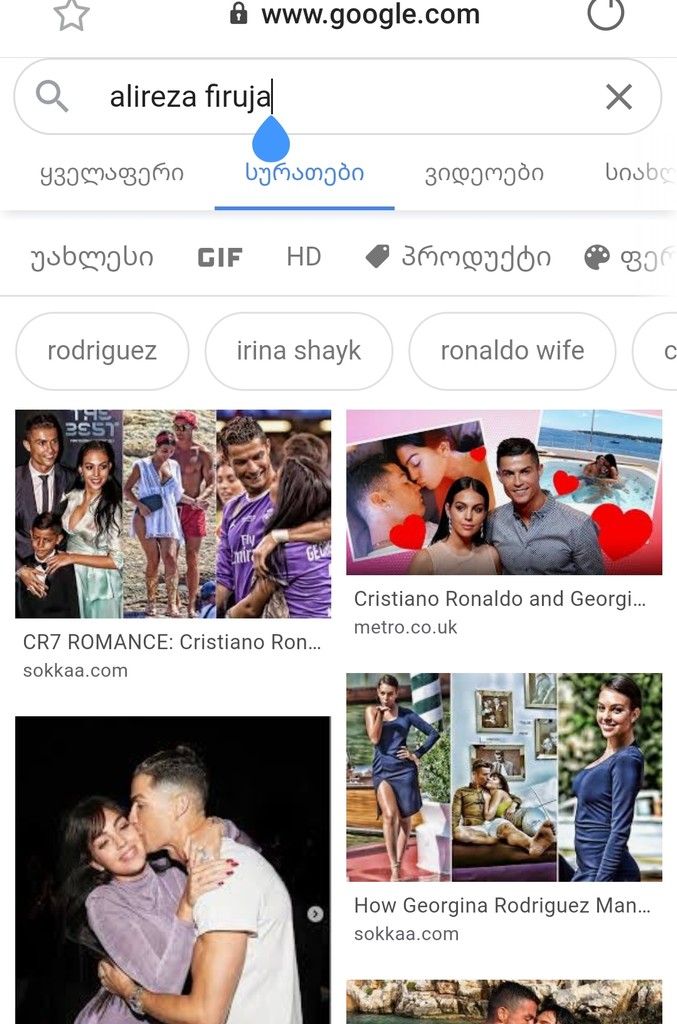Image resolution: width=677 pixels, height=1024 pixels.
Task: Tap the round icon right of the address bar
Action: pos(605,14)
